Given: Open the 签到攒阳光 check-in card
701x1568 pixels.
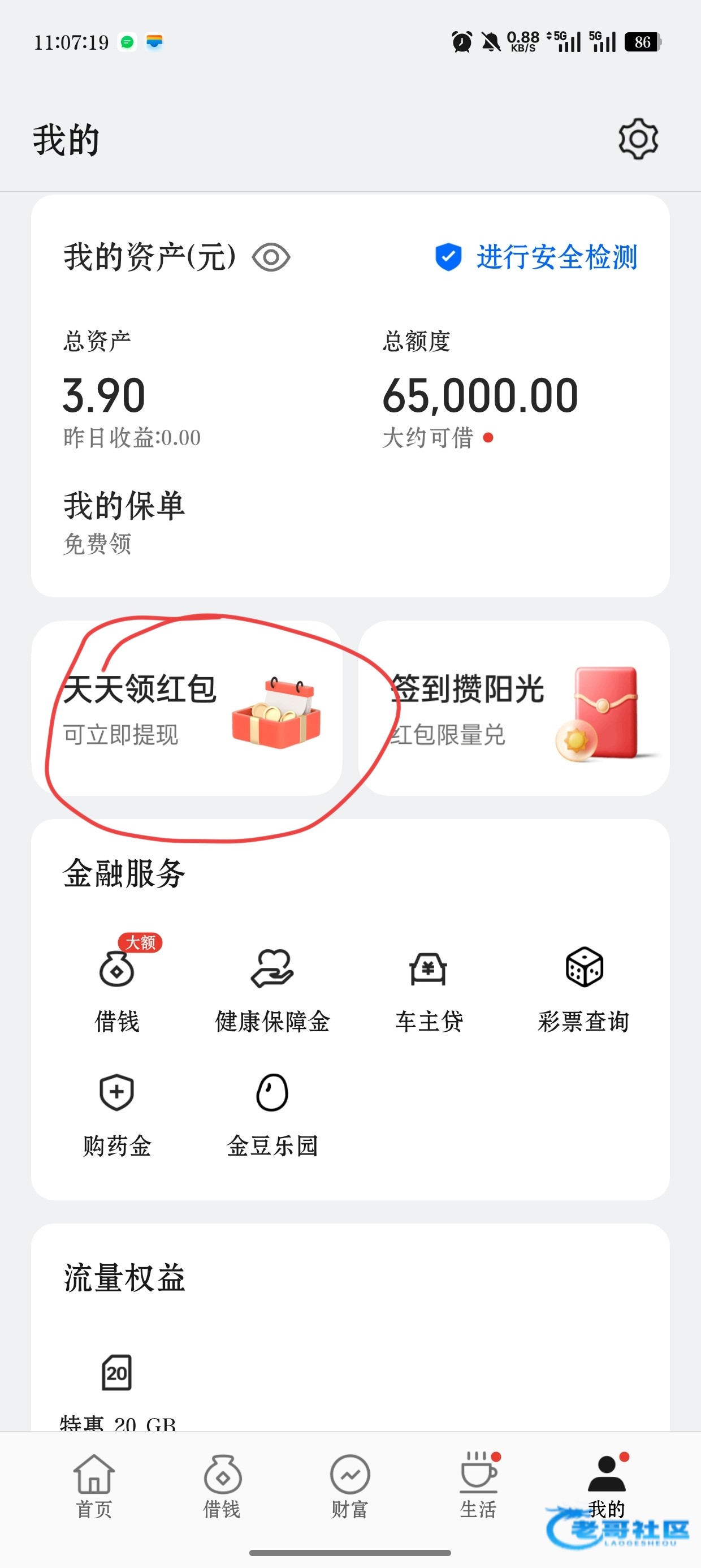Looking at the screenshot, I should (513, 709).
